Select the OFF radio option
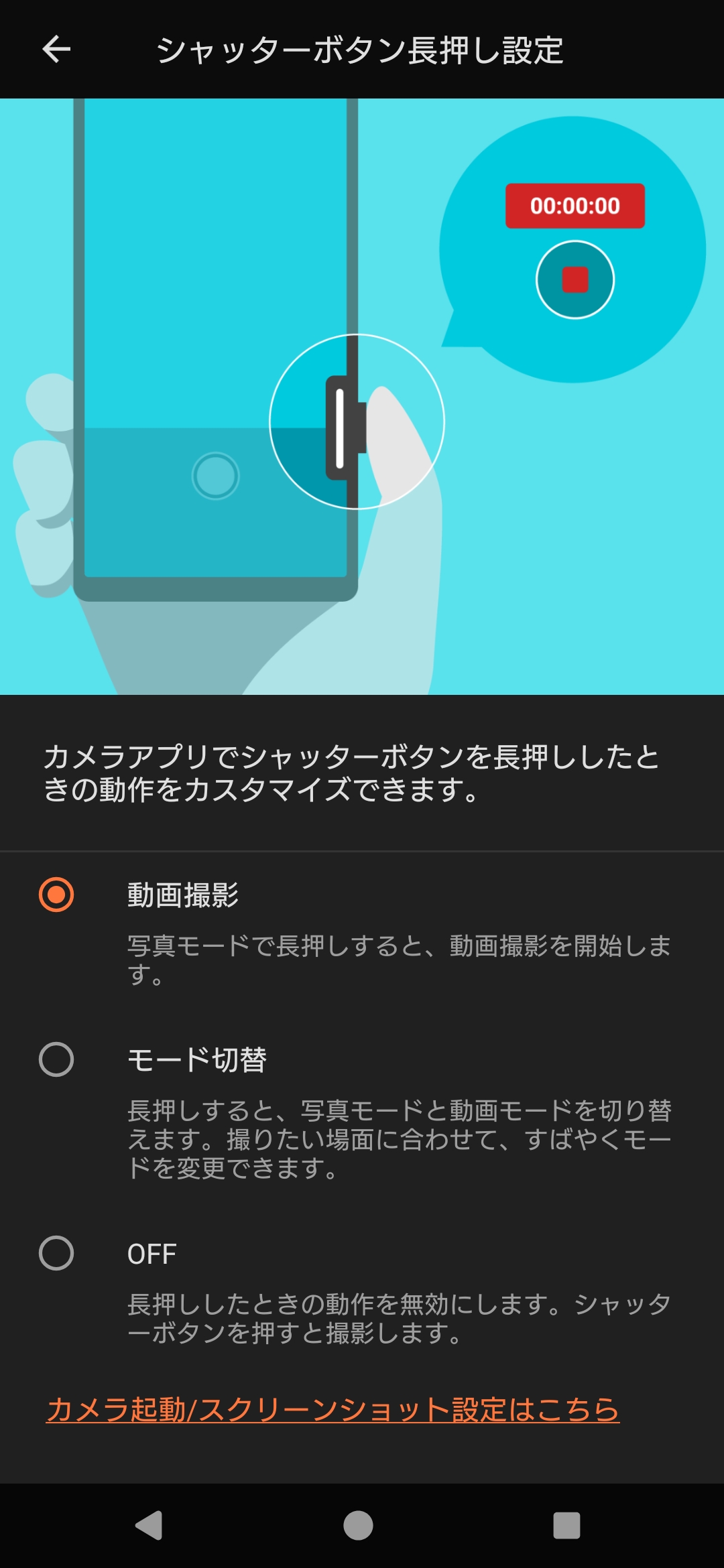 (x=56, y=1254)
